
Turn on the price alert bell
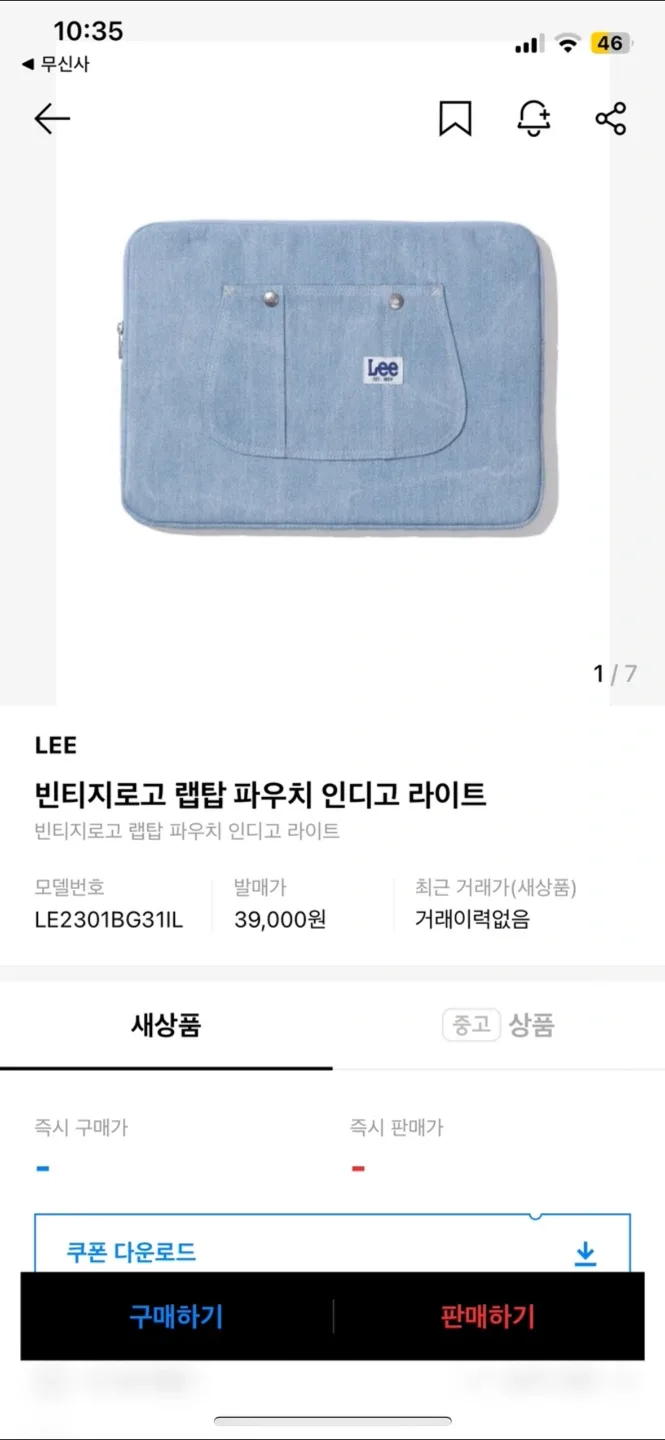coord(533,119)
